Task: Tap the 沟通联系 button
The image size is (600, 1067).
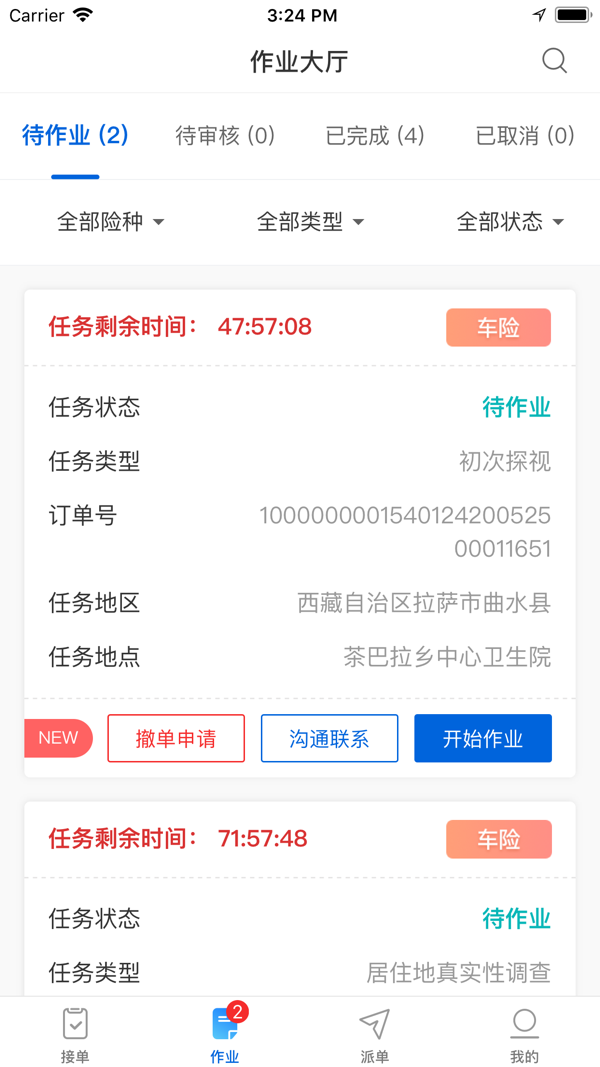Action: click(x=329, y=739)
